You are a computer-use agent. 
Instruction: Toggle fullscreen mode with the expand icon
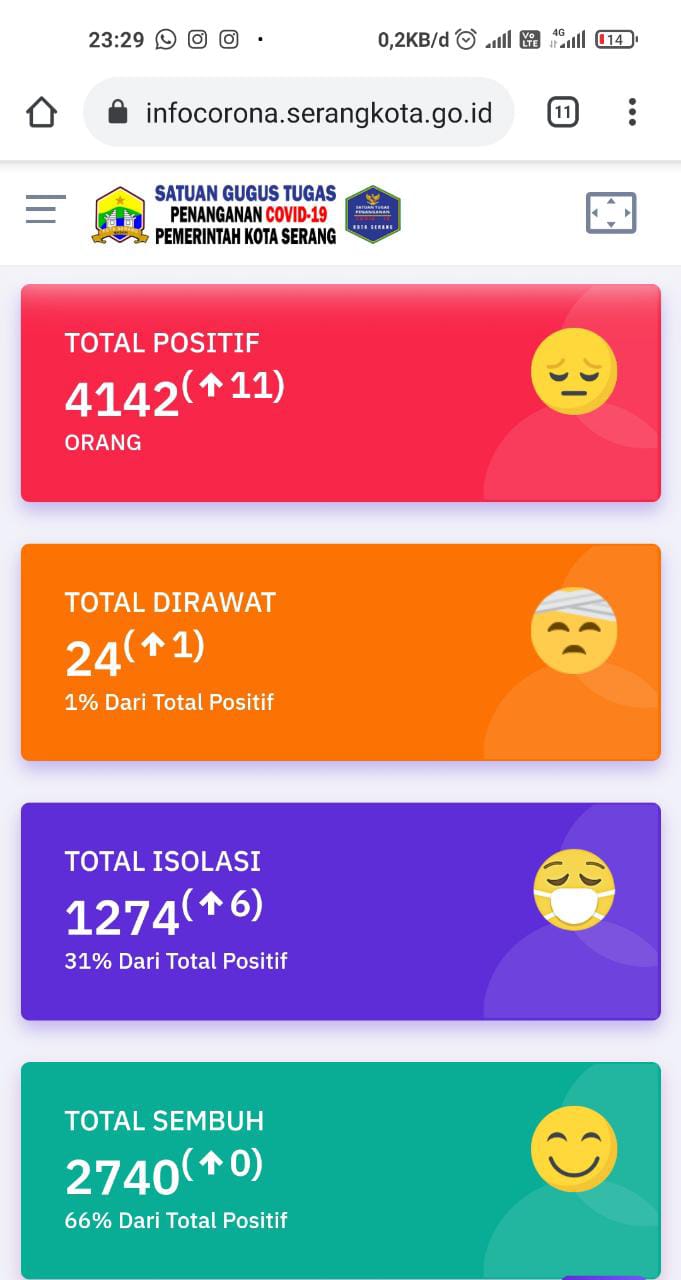(x=611, y=213)
